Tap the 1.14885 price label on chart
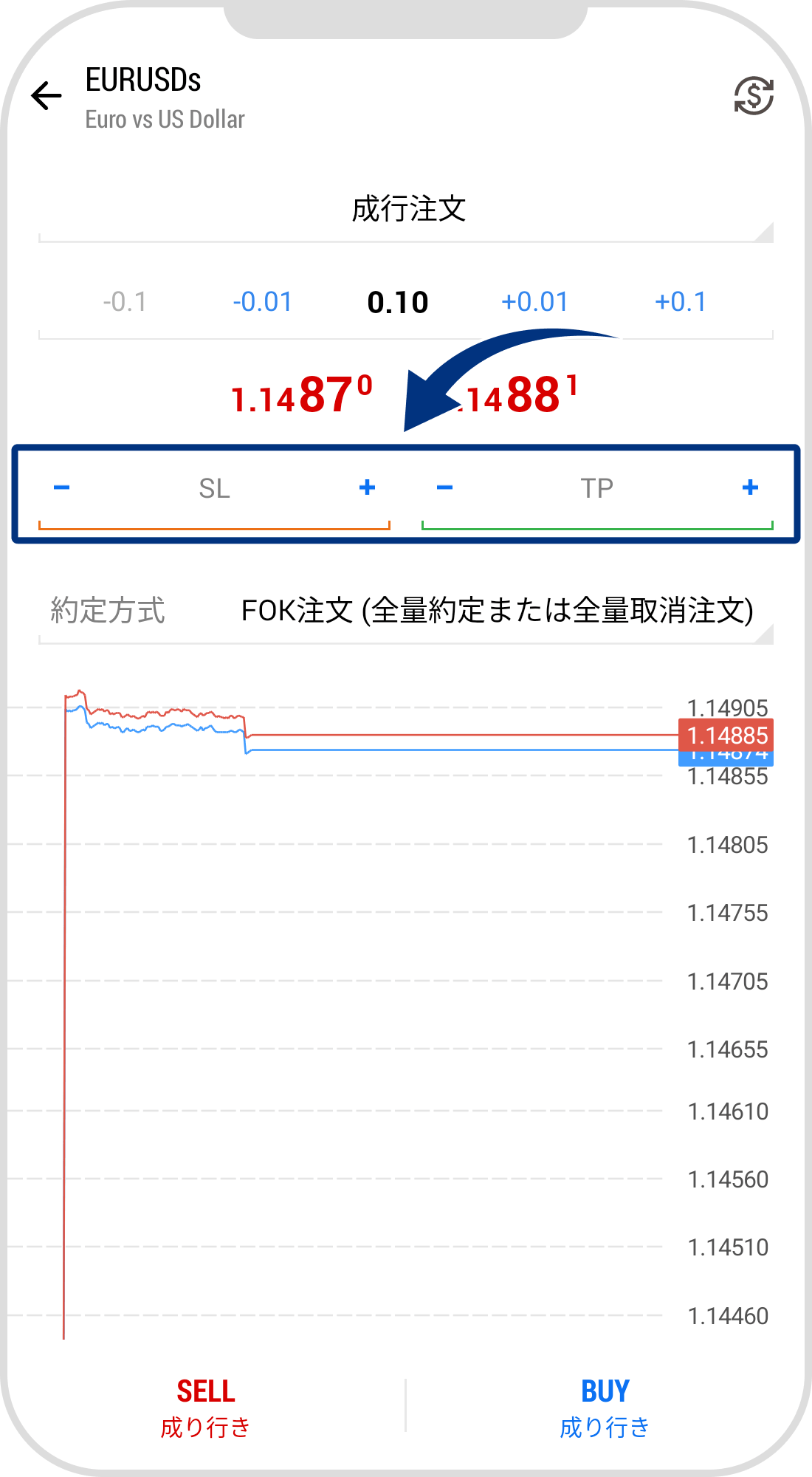812x1477 pixels. pyautogui.click(x=726, y=736)
